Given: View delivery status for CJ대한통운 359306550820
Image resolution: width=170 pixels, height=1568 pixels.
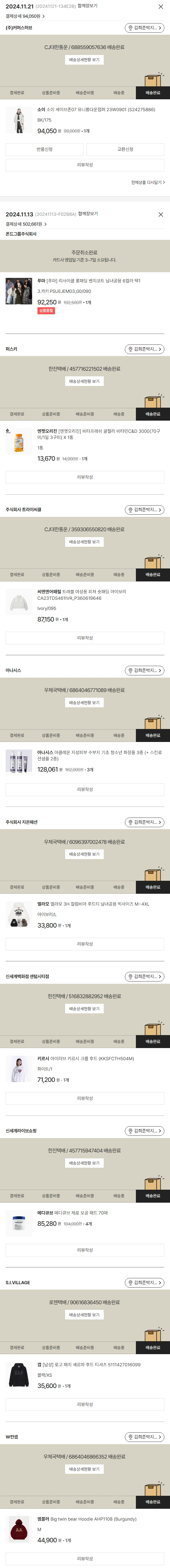Looking at the screenshot, I should click(85, 542).
